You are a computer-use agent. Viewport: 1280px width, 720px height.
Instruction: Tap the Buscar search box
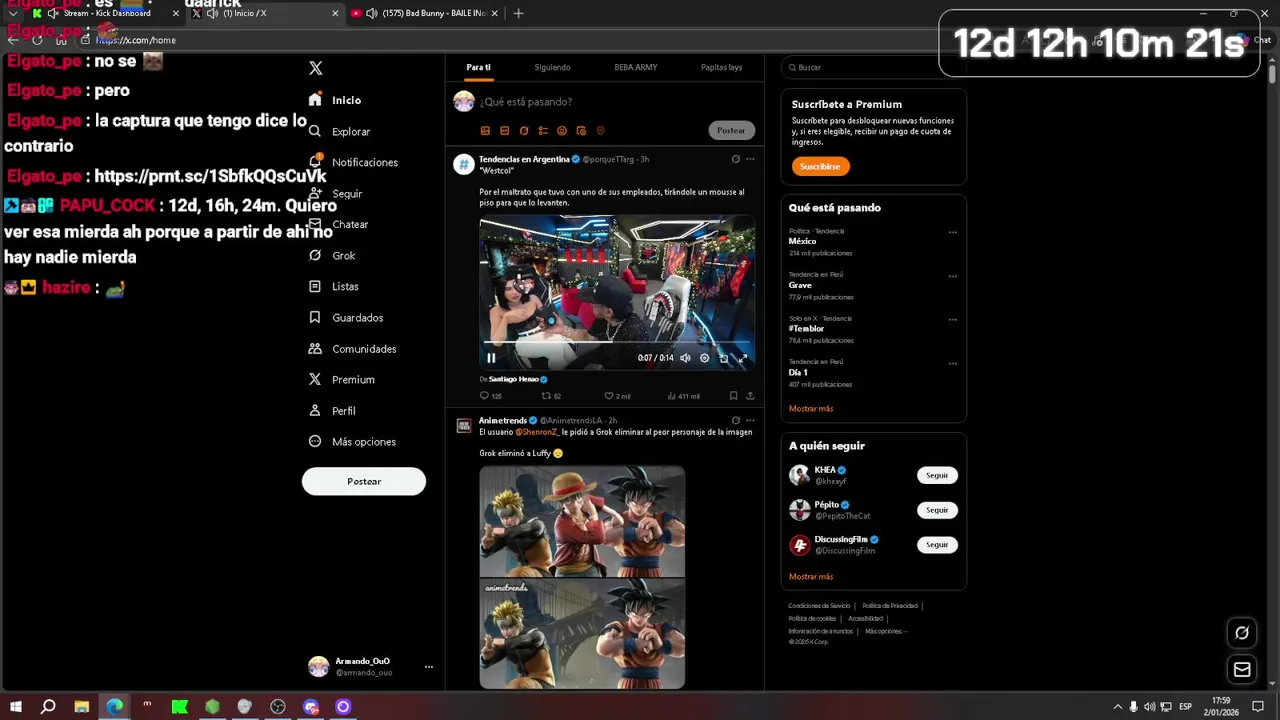[x=875, y=67]
